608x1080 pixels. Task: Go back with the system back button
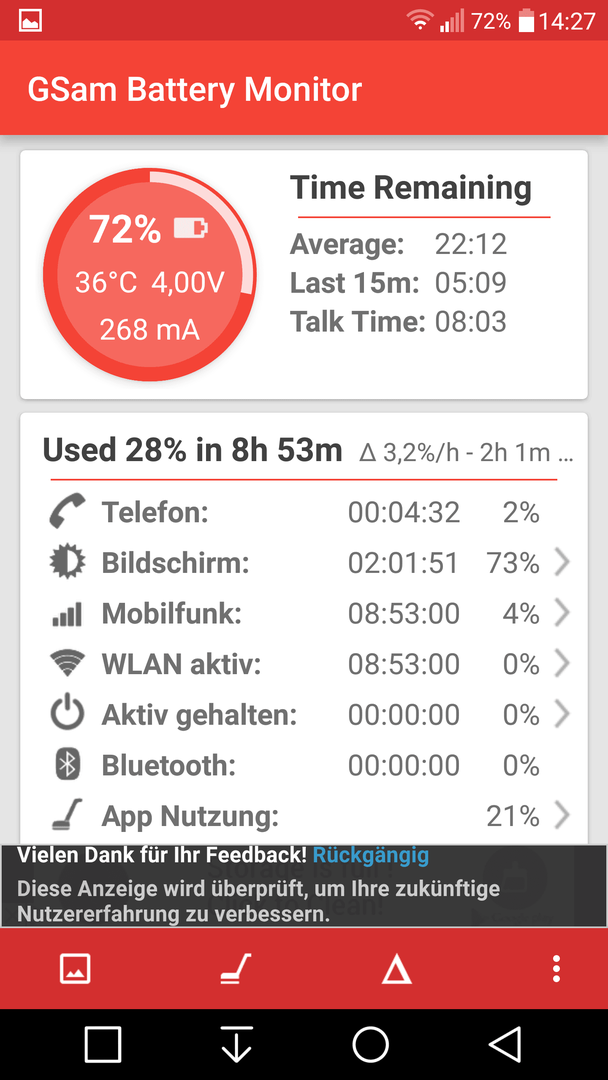pyautogui.click(x=505, y=1044)
